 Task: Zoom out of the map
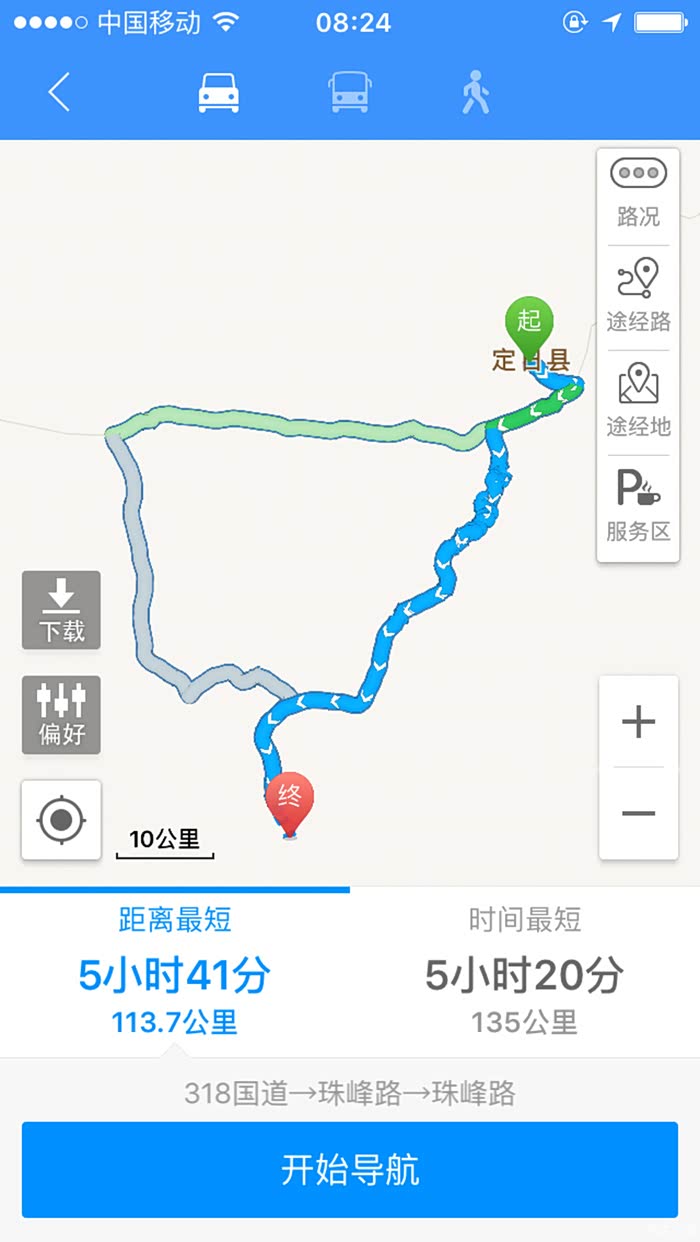[x=638, y=813]
